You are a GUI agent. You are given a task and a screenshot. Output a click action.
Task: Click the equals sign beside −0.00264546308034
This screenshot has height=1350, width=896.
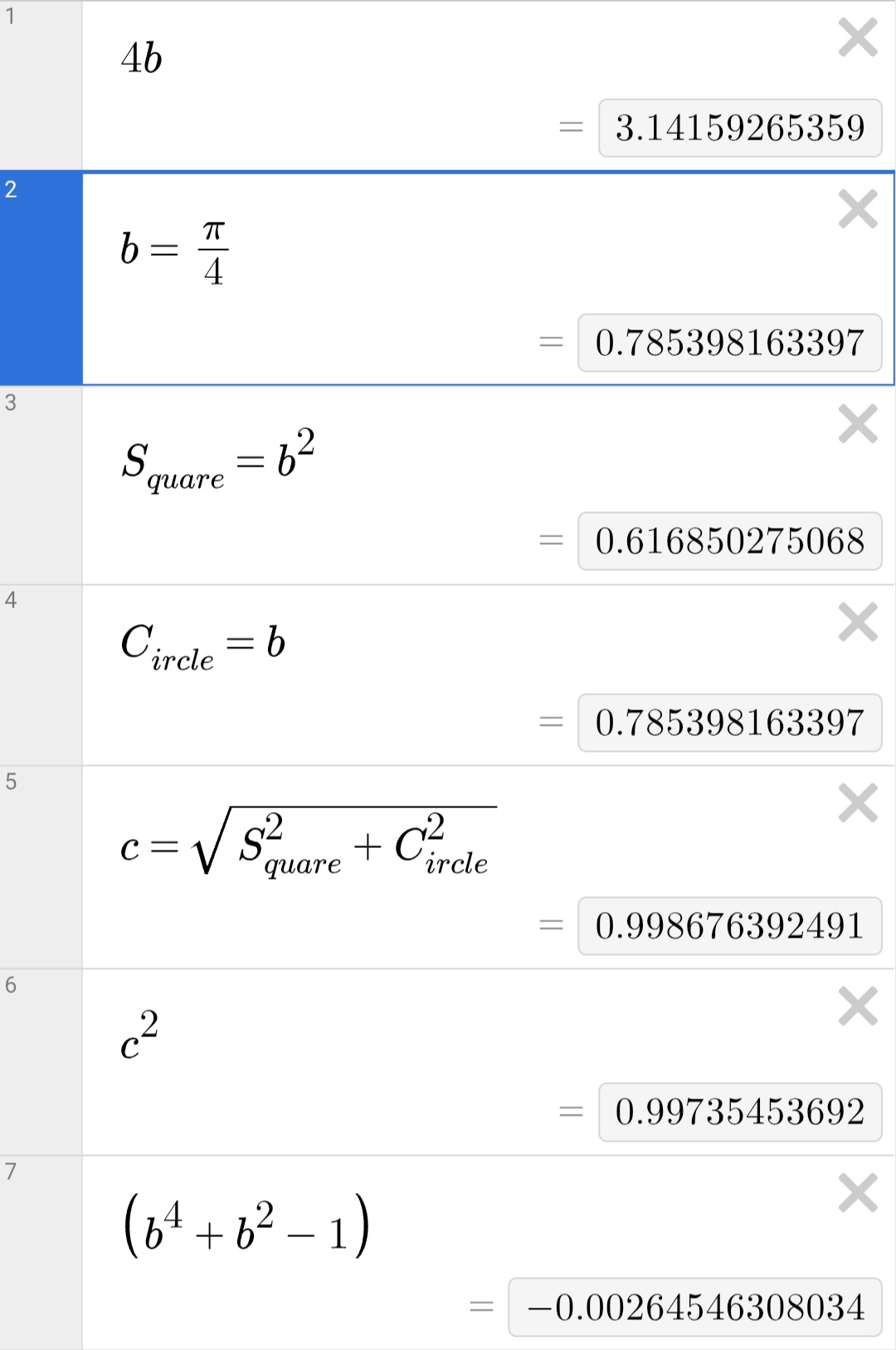481,1305
